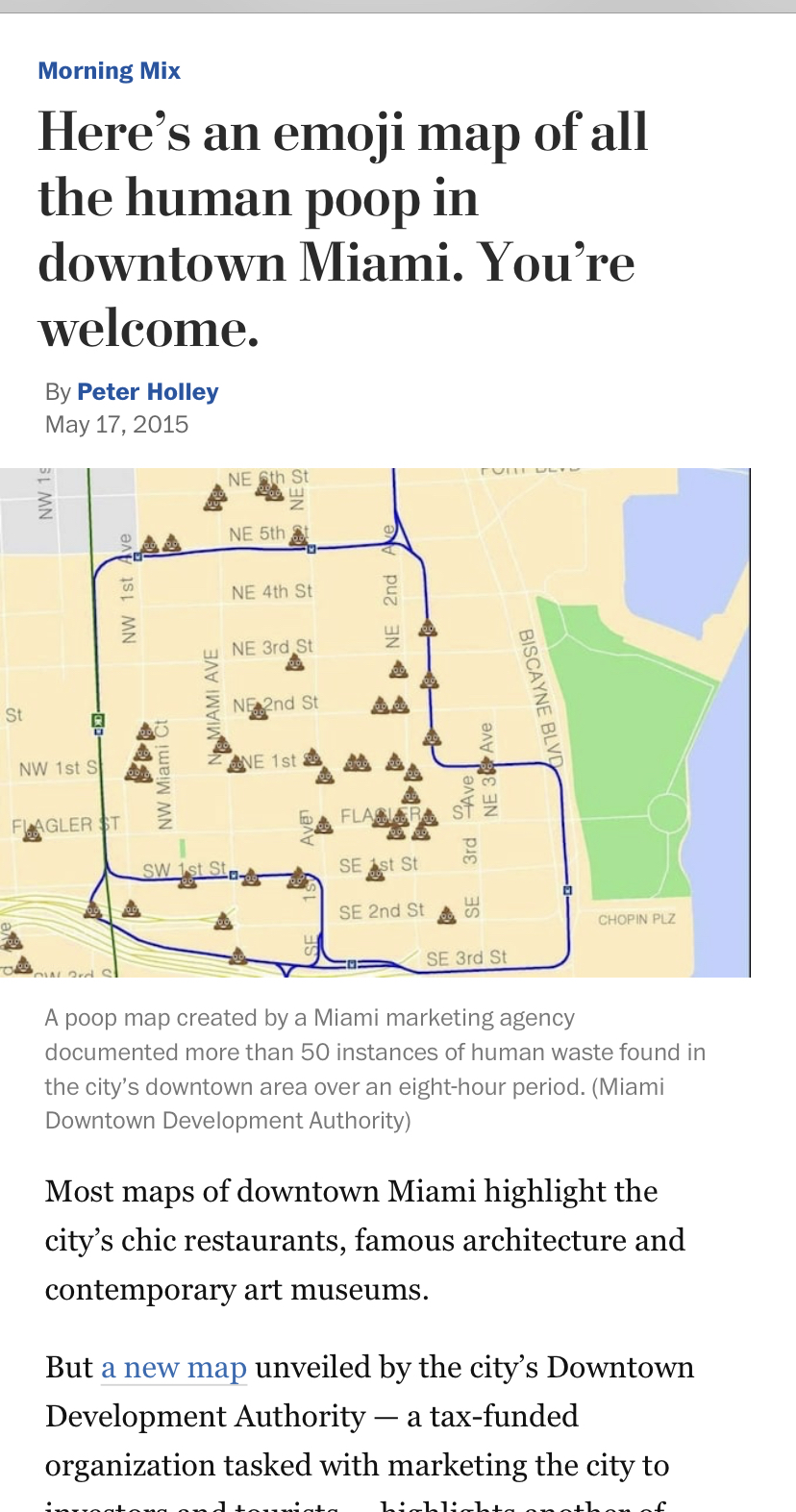
Task: Open the "a new map" link
Action: (174, 1368)
